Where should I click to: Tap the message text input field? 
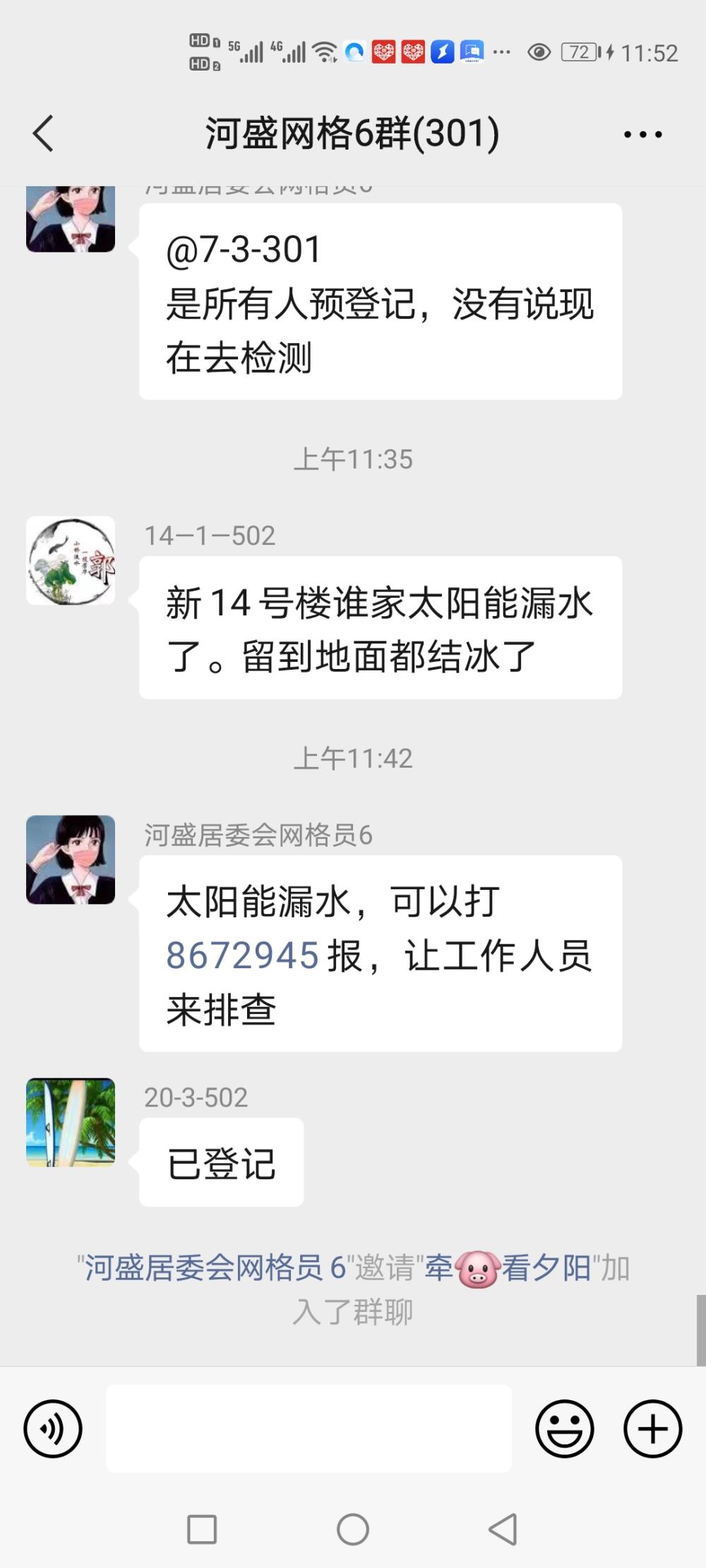click(309, 1428)
